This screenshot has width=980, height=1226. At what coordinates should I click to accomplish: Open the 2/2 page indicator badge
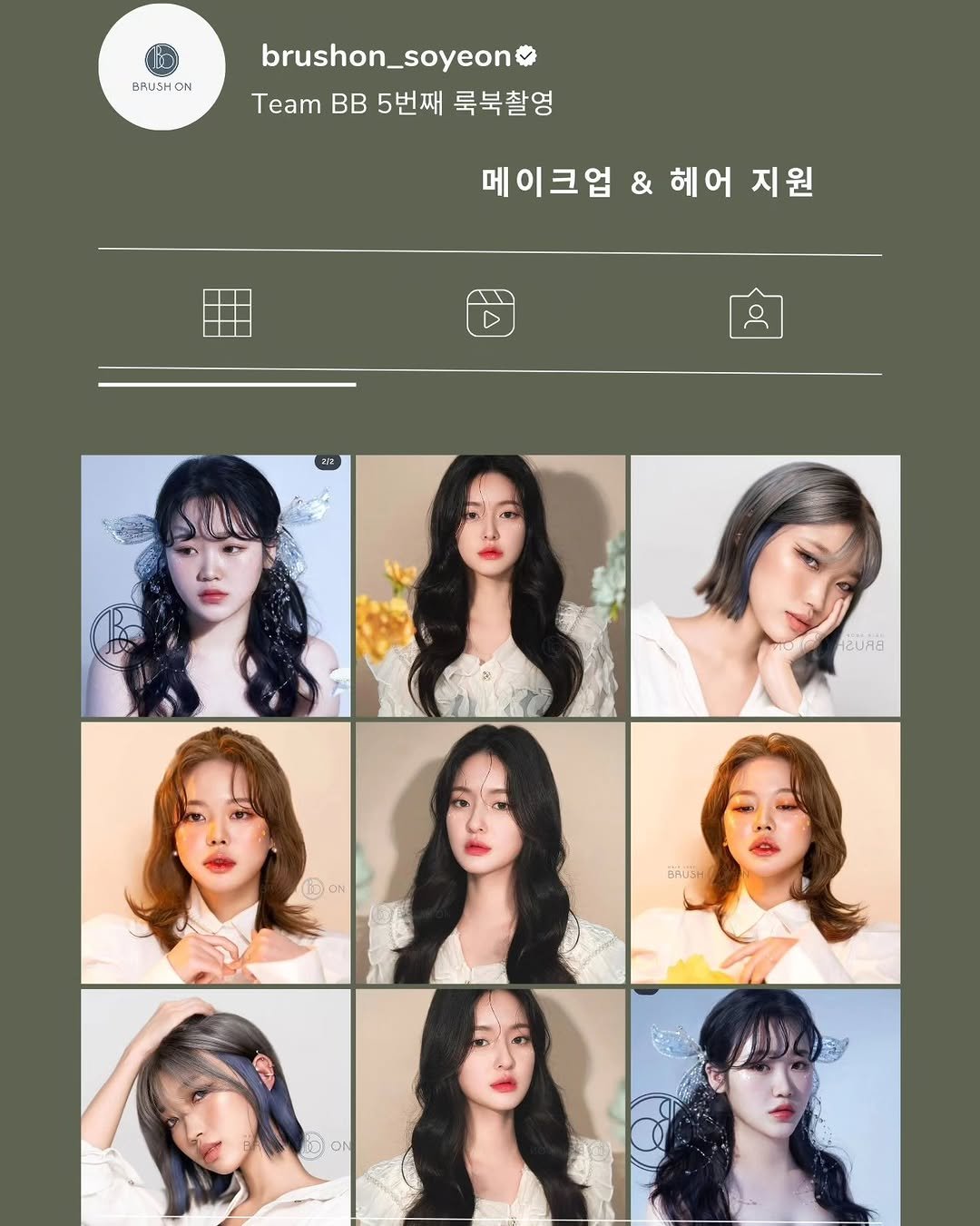(328, 461)
